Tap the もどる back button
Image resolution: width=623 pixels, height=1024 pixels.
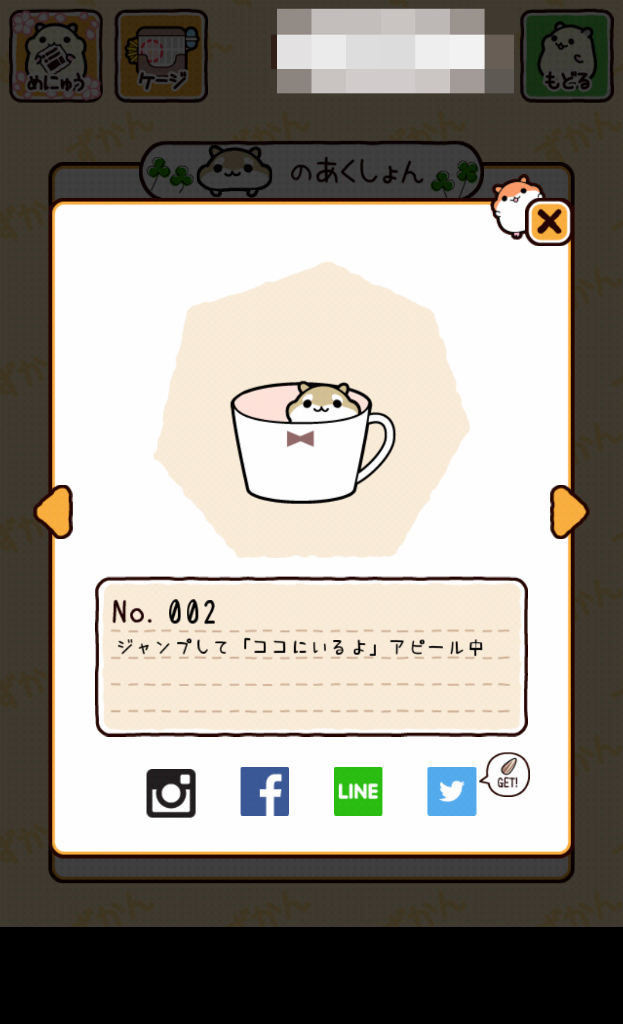(567, 56)
